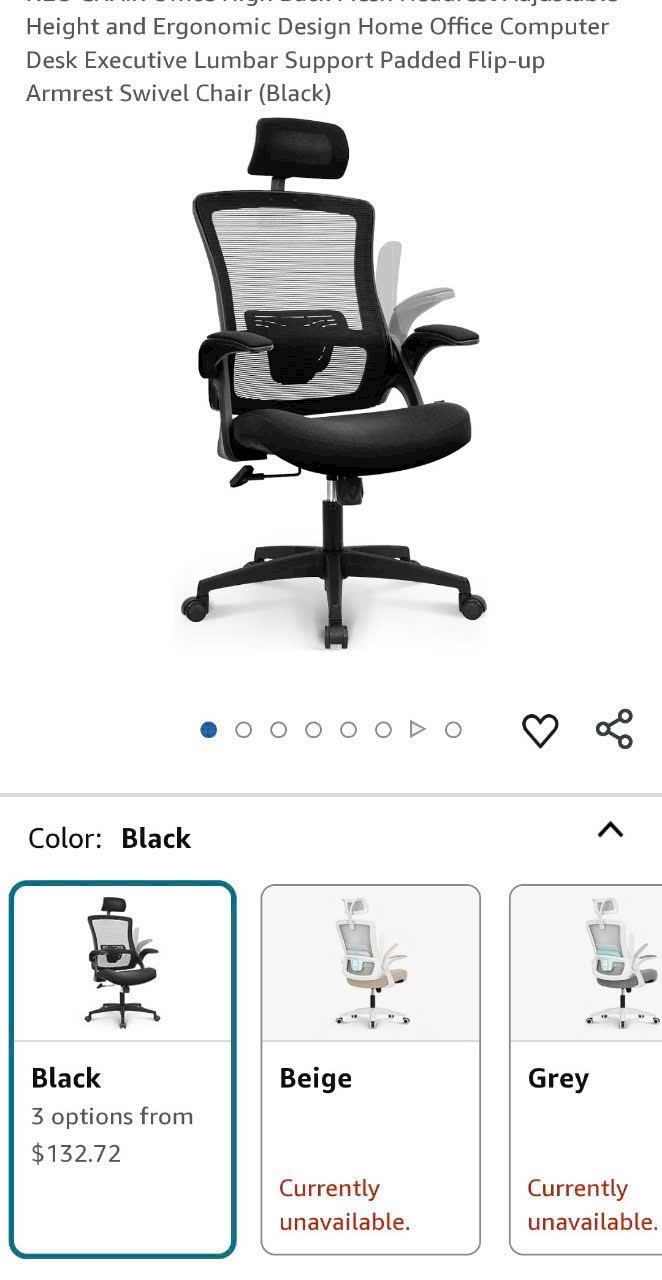Open the main black chair product image

pos(332,385)
